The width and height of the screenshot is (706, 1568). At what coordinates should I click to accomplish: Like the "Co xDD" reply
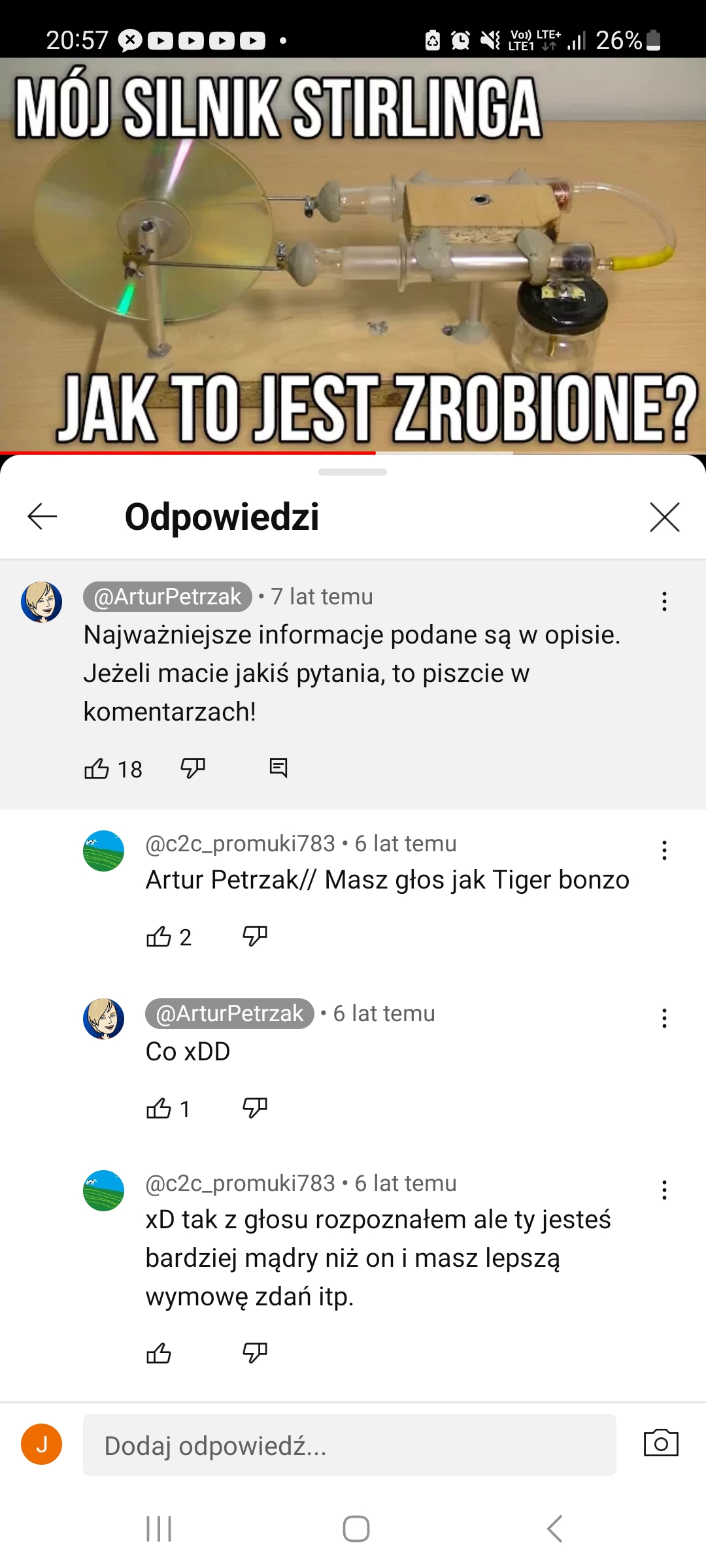159,1108
